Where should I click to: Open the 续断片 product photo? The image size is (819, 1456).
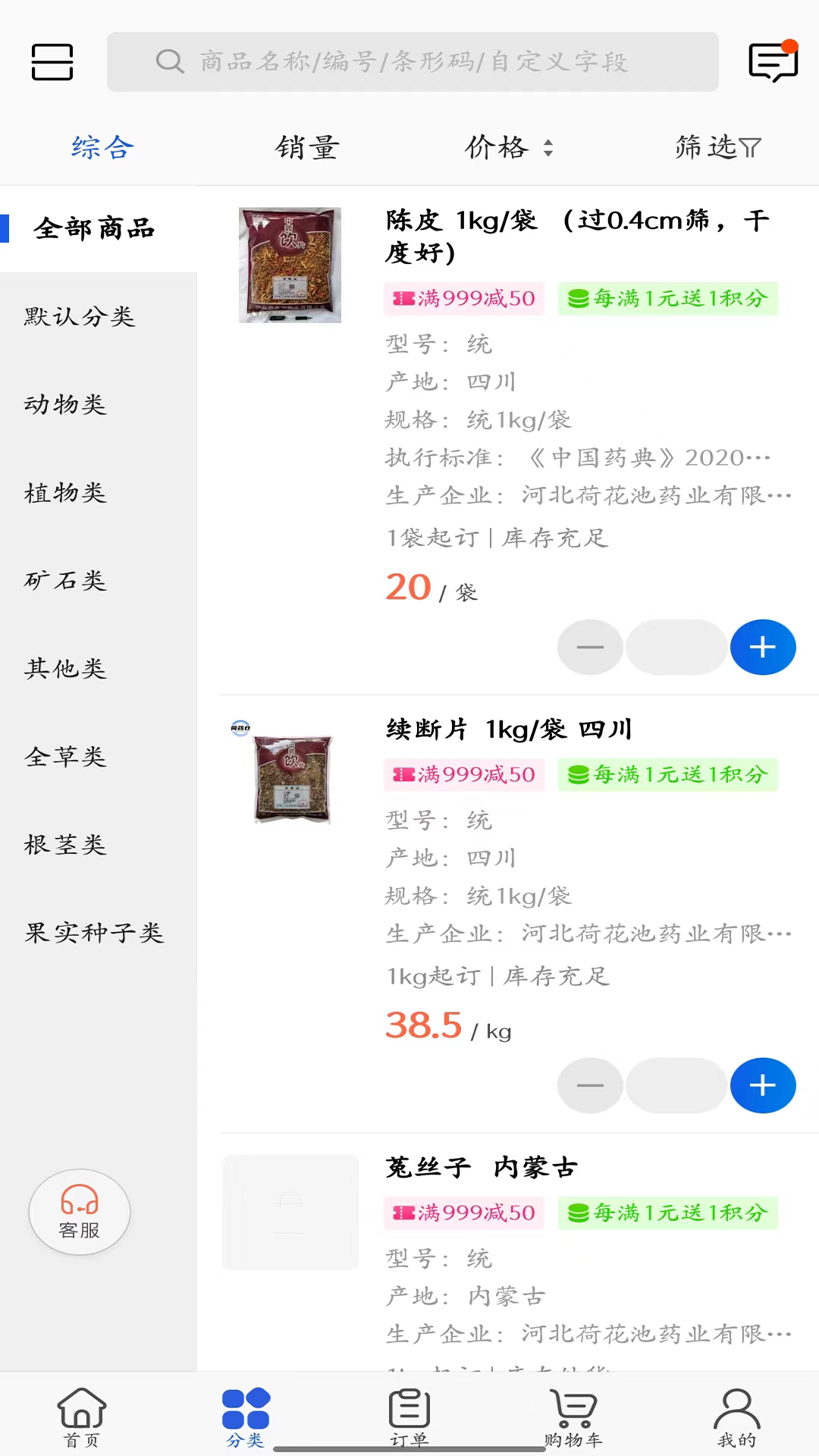click(290, 777)
